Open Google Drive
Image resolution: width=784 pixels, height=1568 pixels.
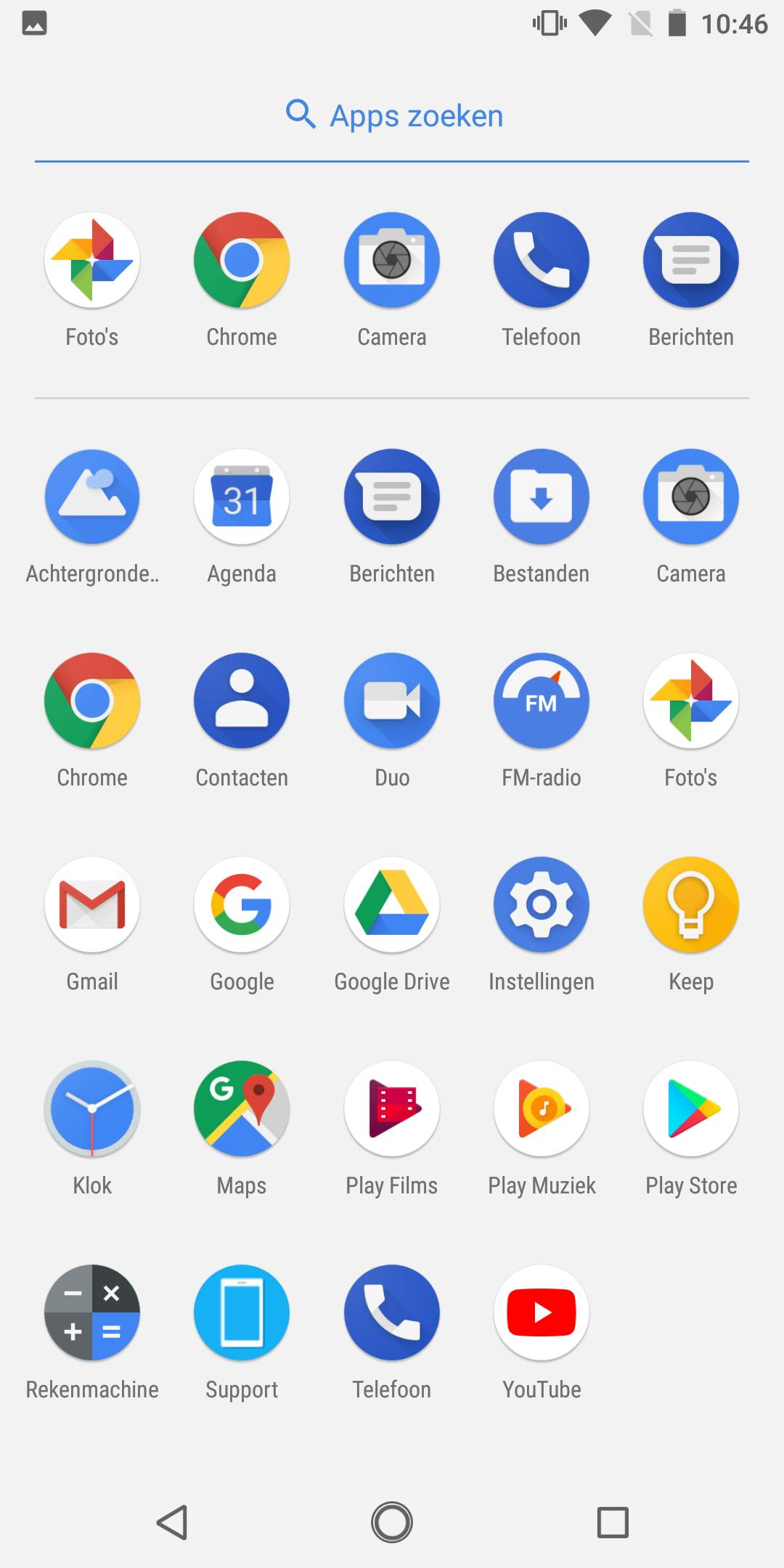click(391, 904)
